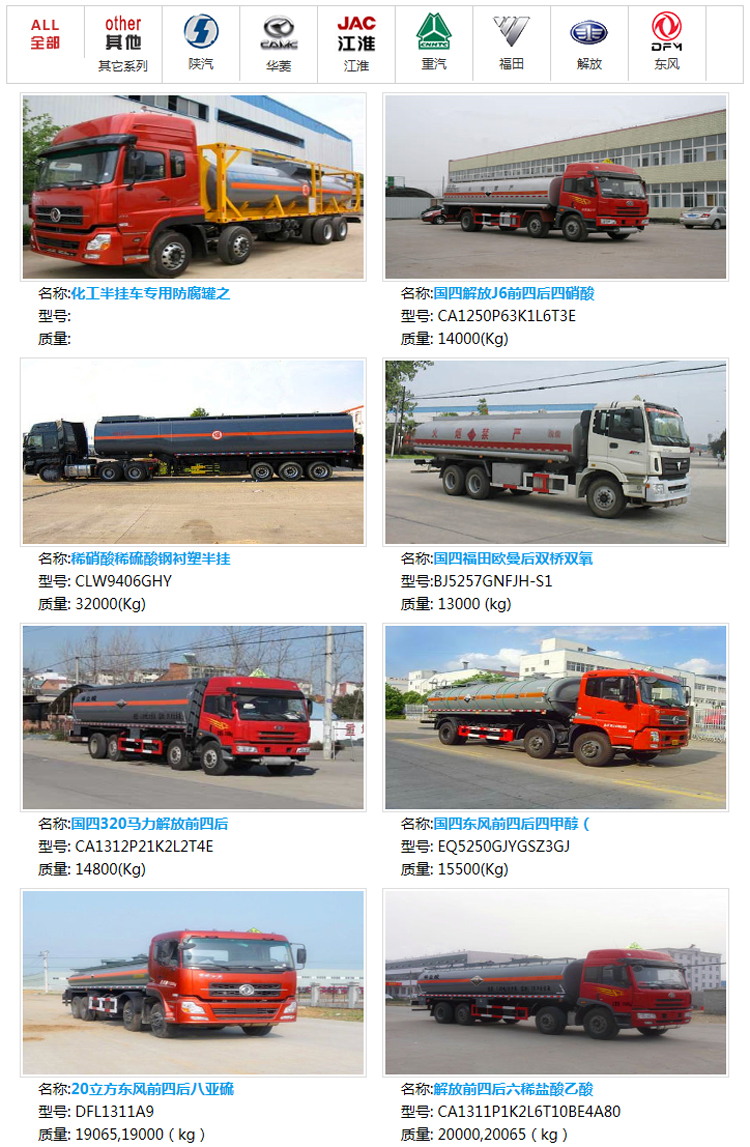
Task: Filter trucks by 福田 brand
Action: pos(511,44)
